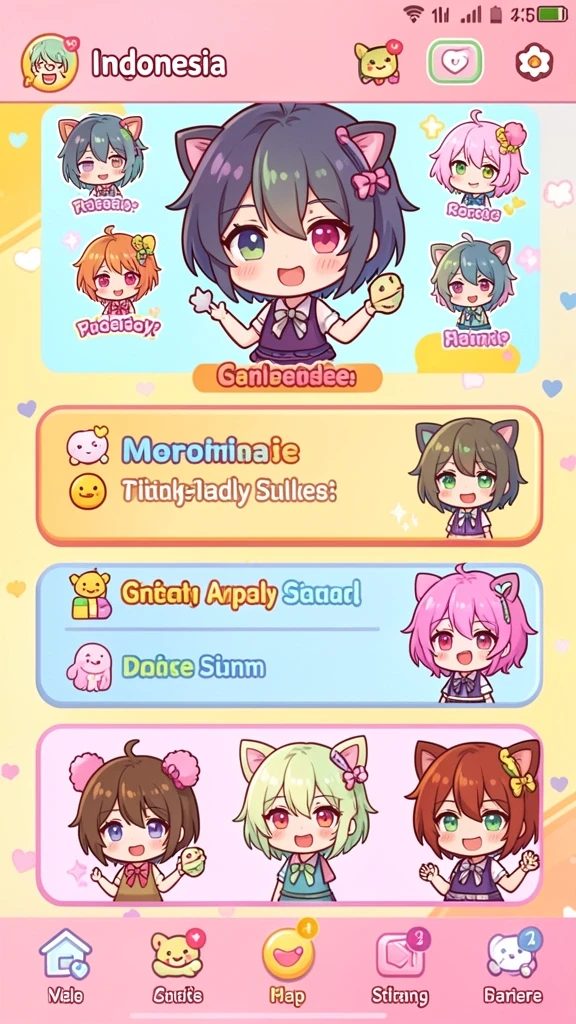Select the orange-haired character in the top banner

tap(116, 282)
